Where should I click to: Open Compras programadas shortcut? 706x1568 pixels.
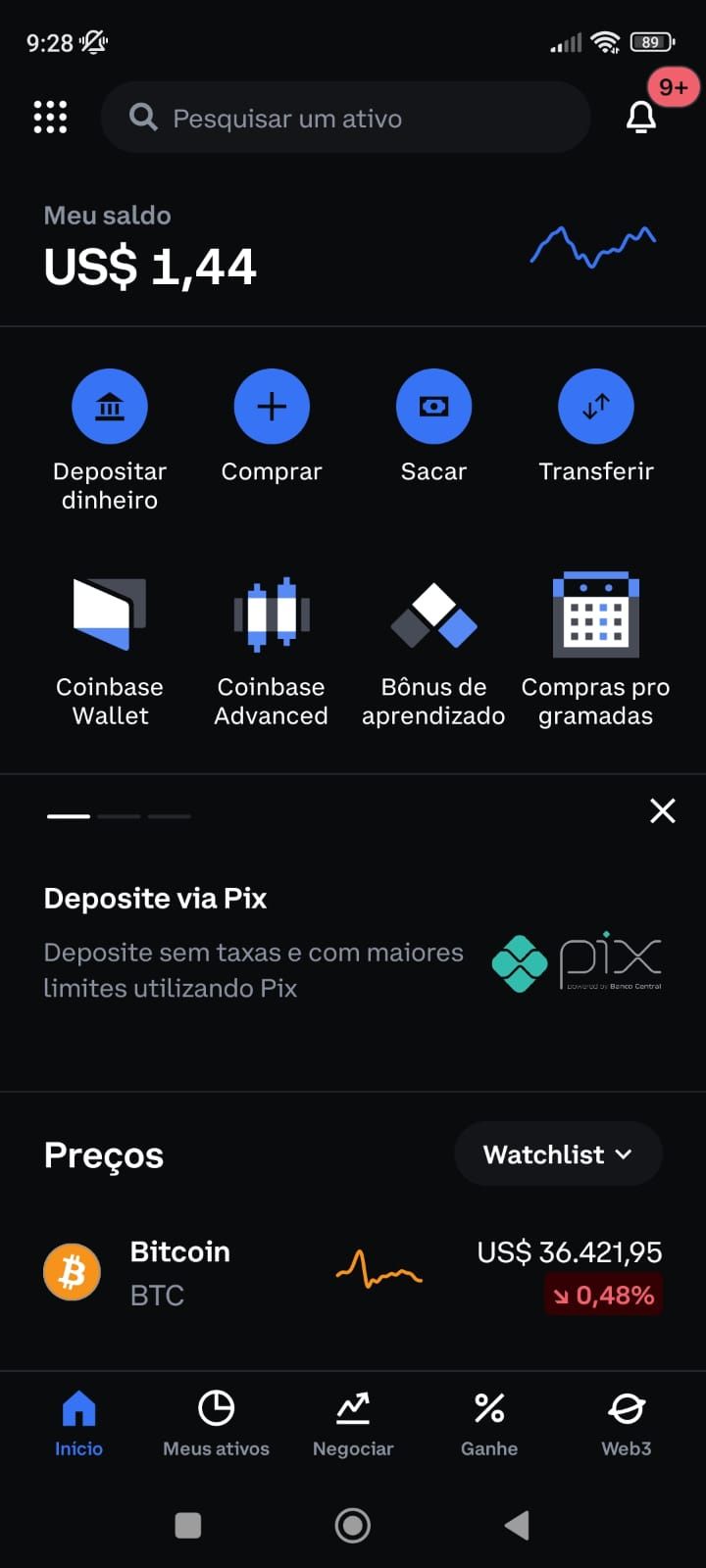pos(595,615)
